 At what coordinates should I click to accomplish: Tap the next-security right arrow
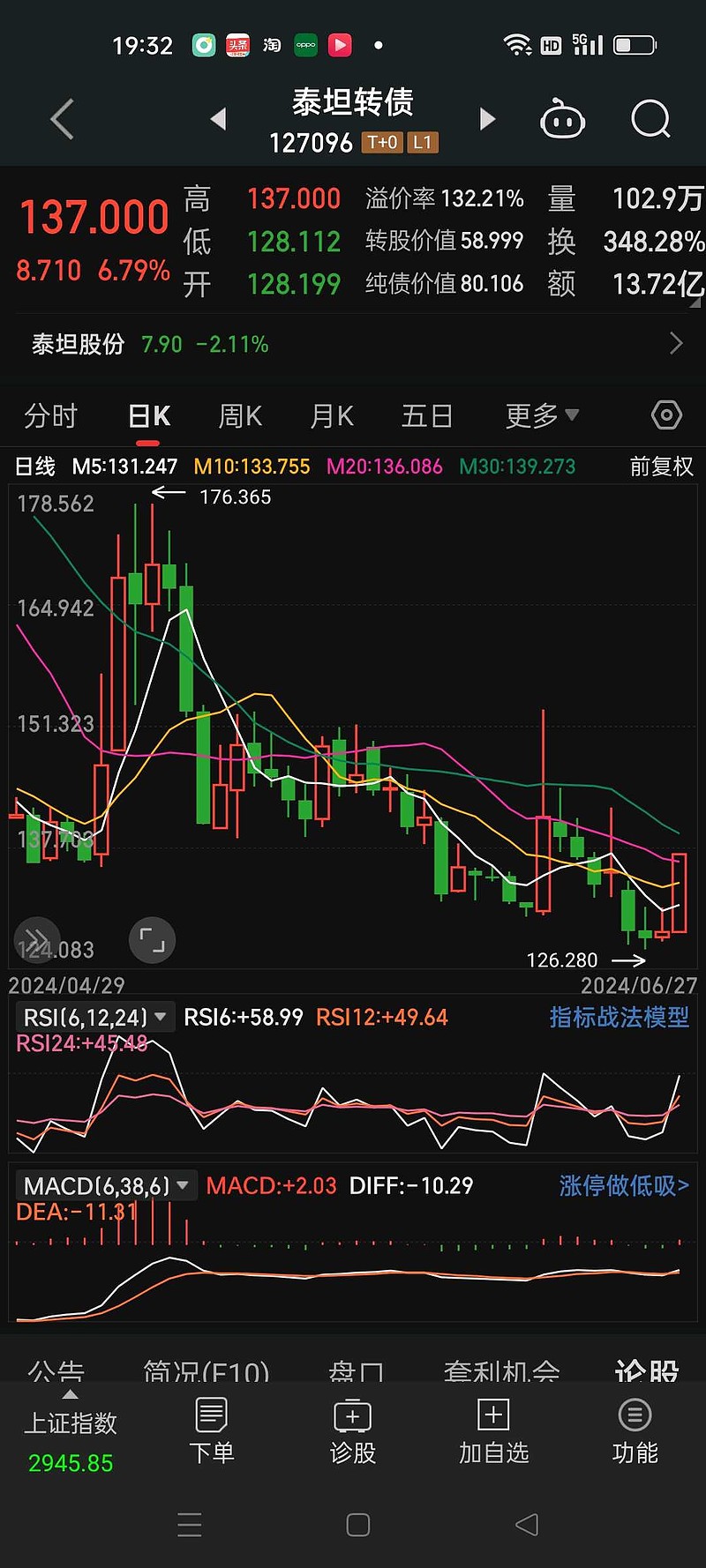(486, 119)
